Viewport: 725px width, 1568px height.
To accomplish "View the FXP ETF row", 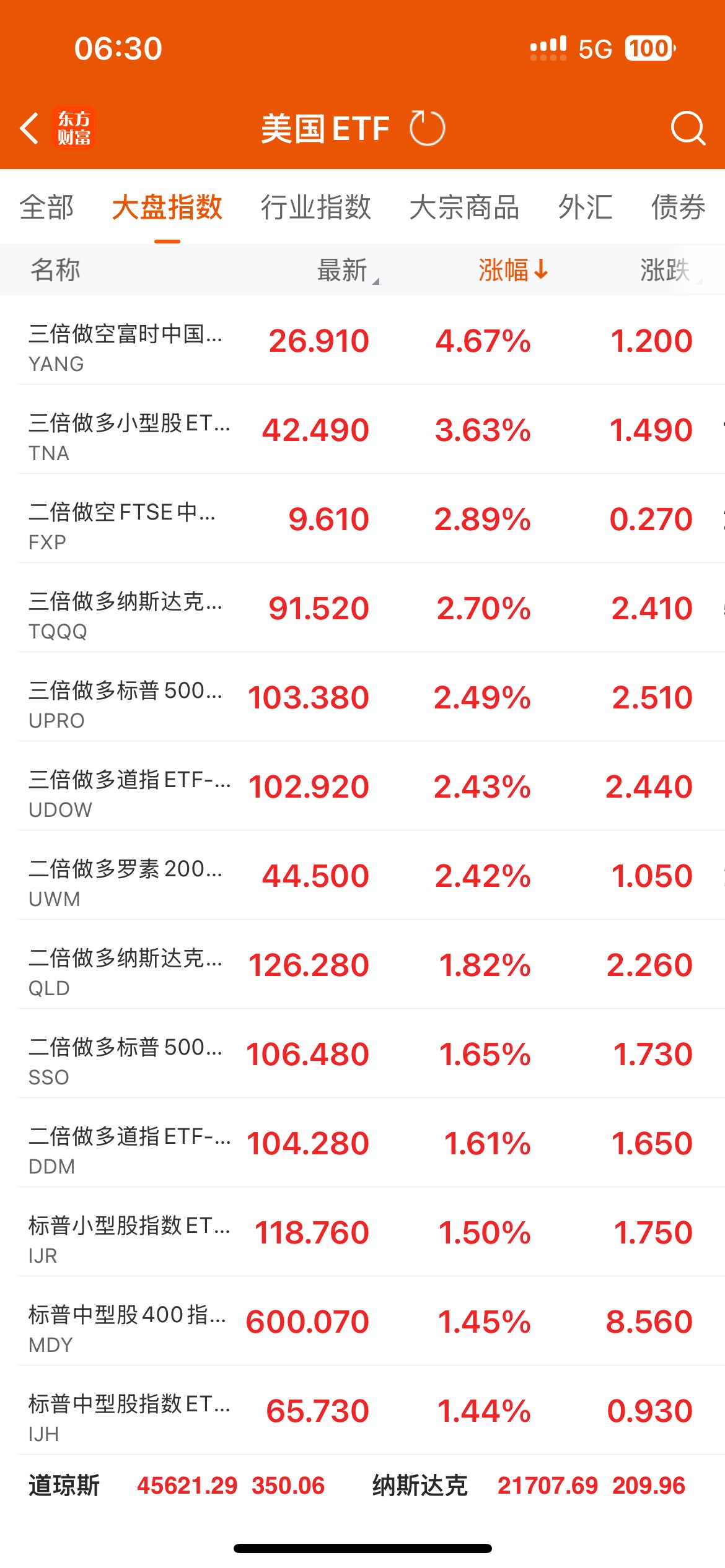I will (362, 519).
